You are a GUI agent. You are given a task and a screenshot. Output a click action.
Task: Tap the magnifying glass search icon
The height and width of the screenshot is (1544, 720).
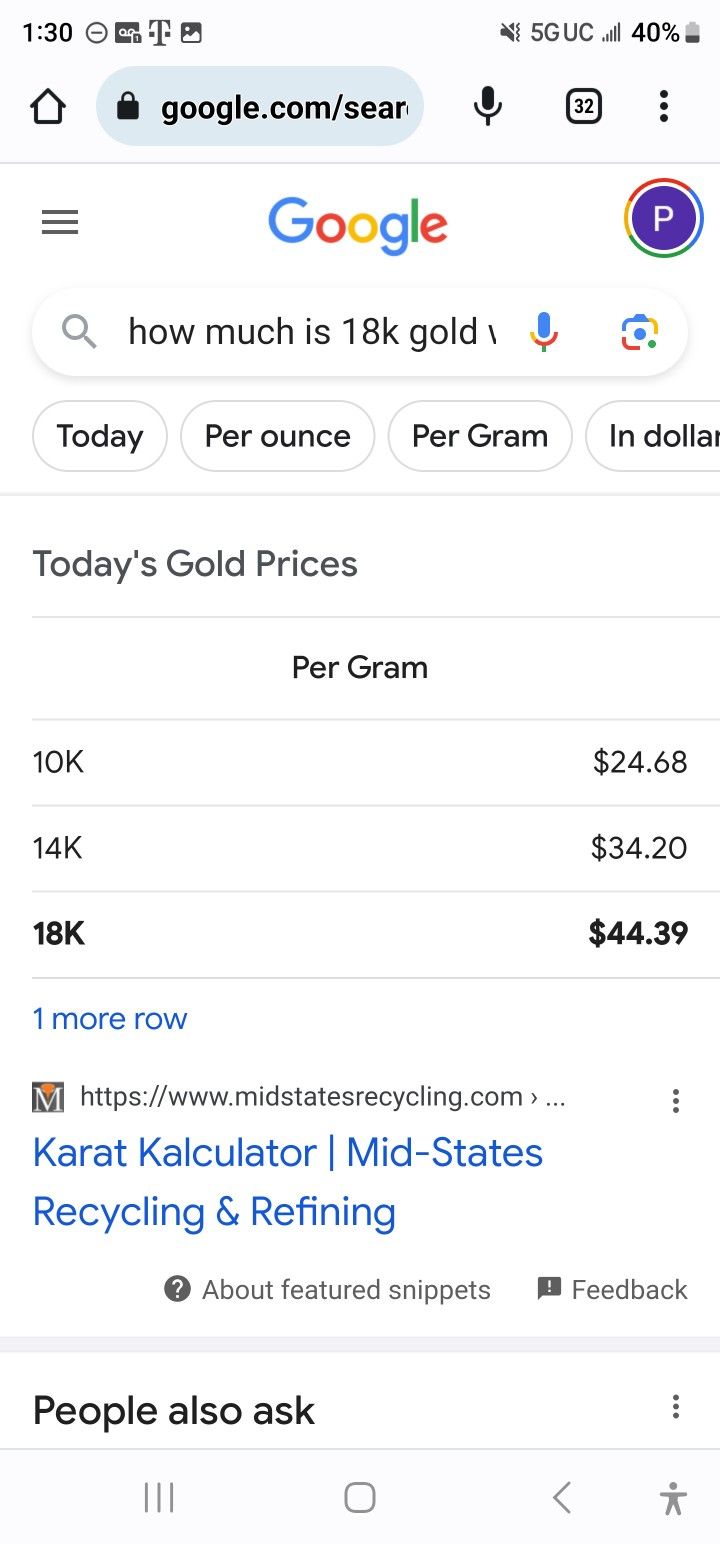[79, 331]
